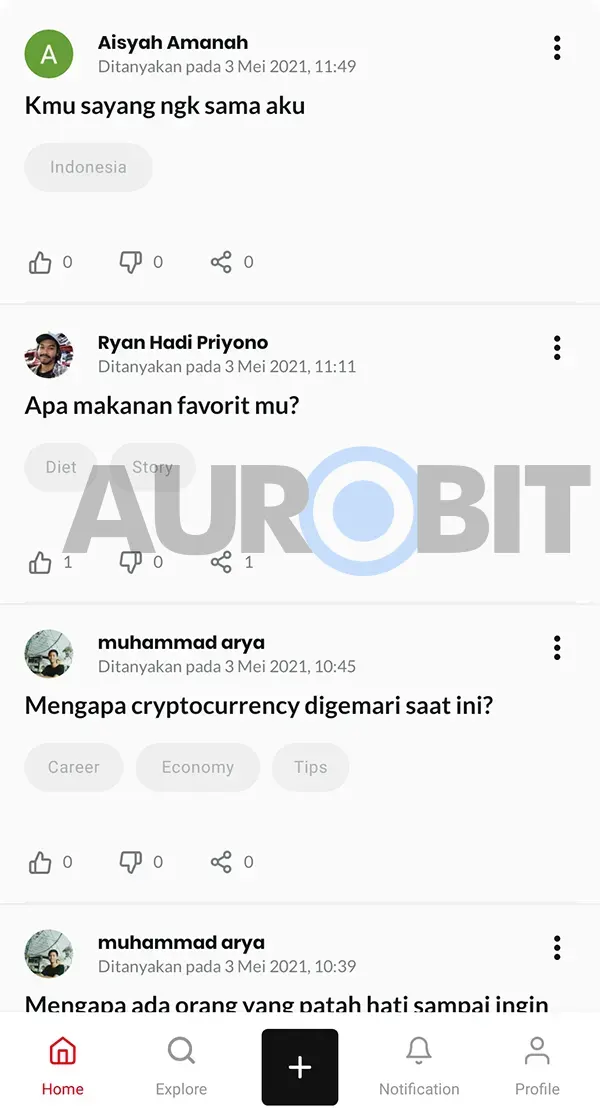Open overflow menu on the cryptocurrency question

pos(557,648)
